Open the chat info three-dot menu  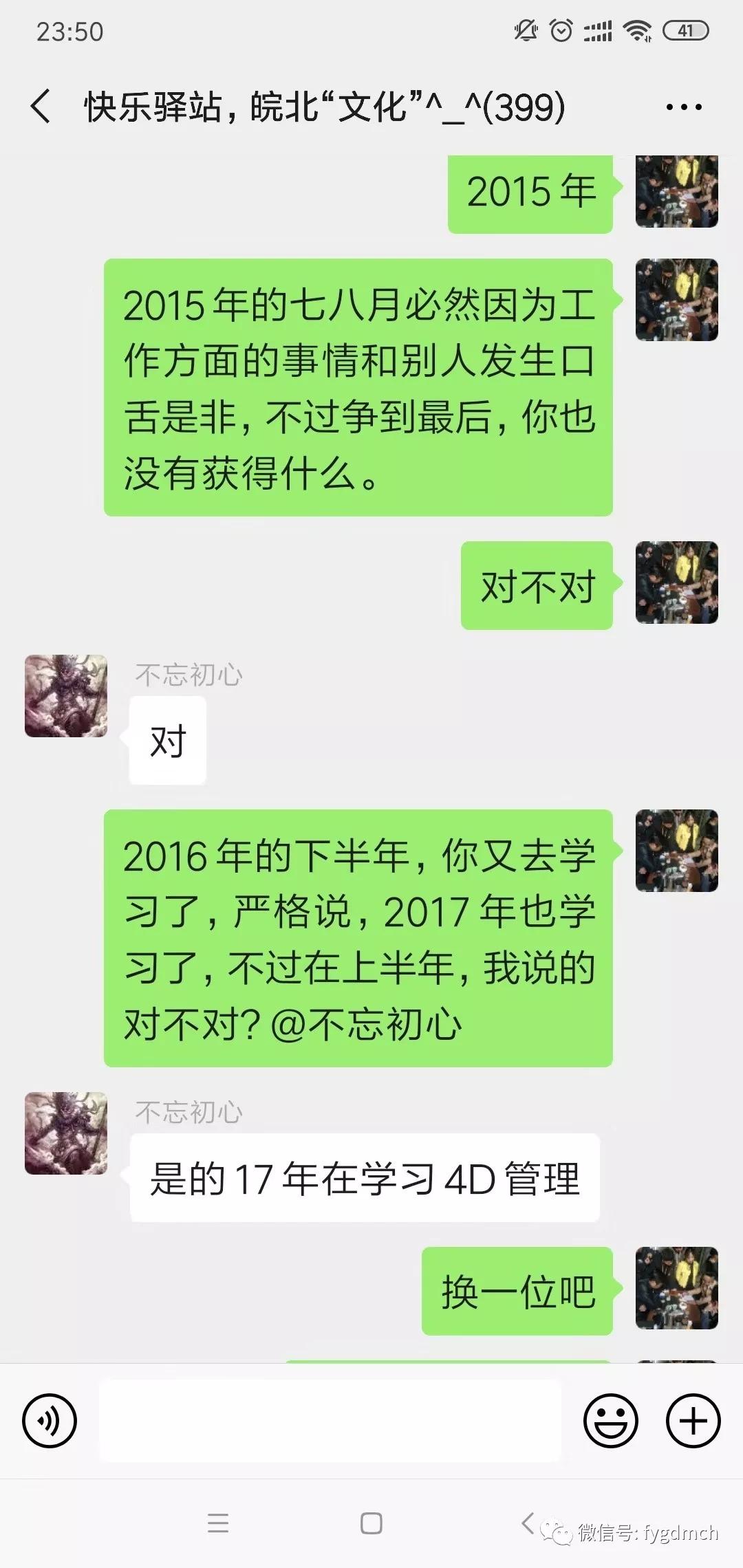coord(684,107)
